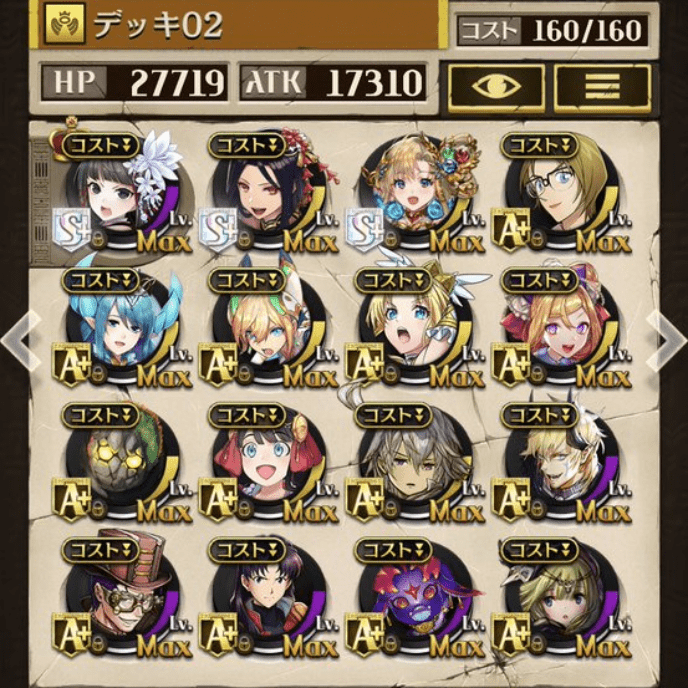Select the top hat goggles character
688x688 pixels.
[118, 598]
